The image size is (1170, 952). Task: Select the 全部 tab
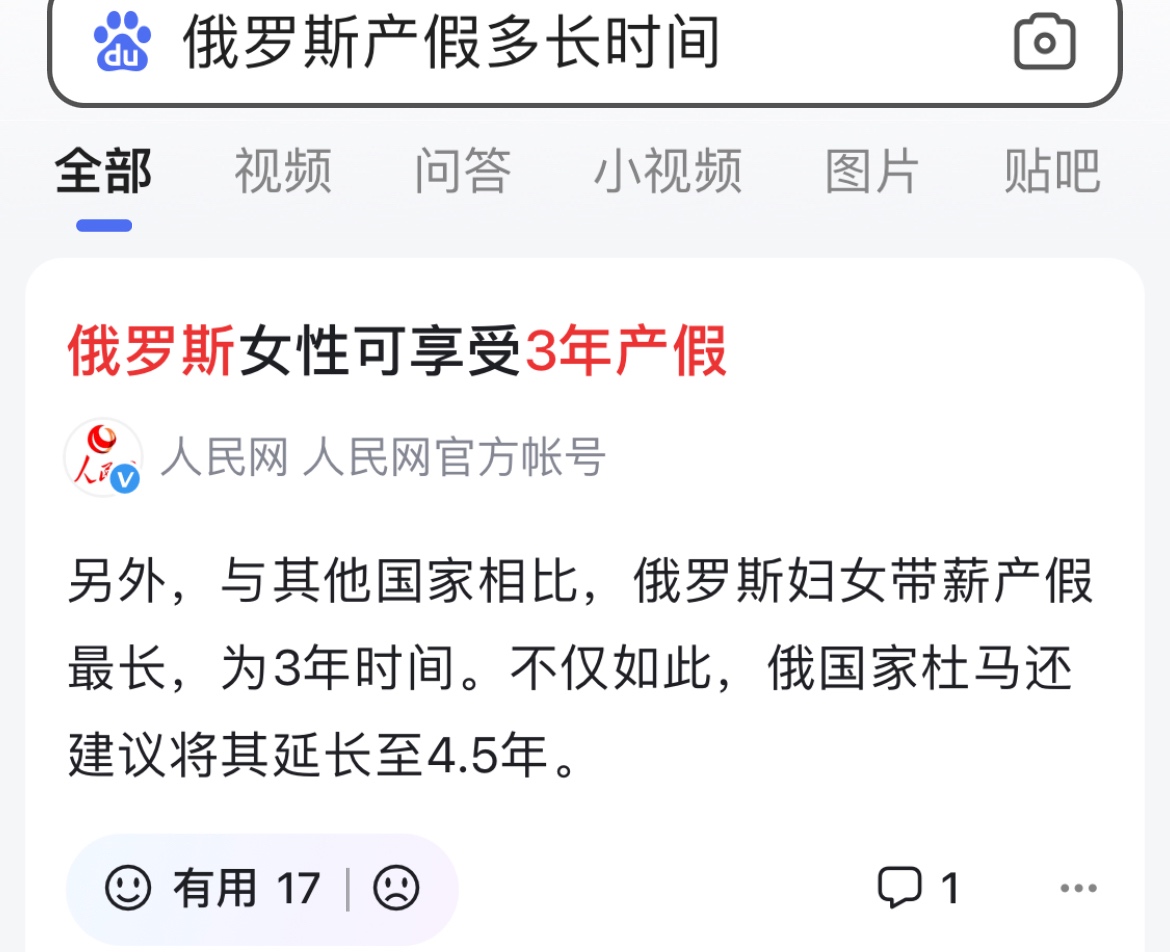click(104, 171)
